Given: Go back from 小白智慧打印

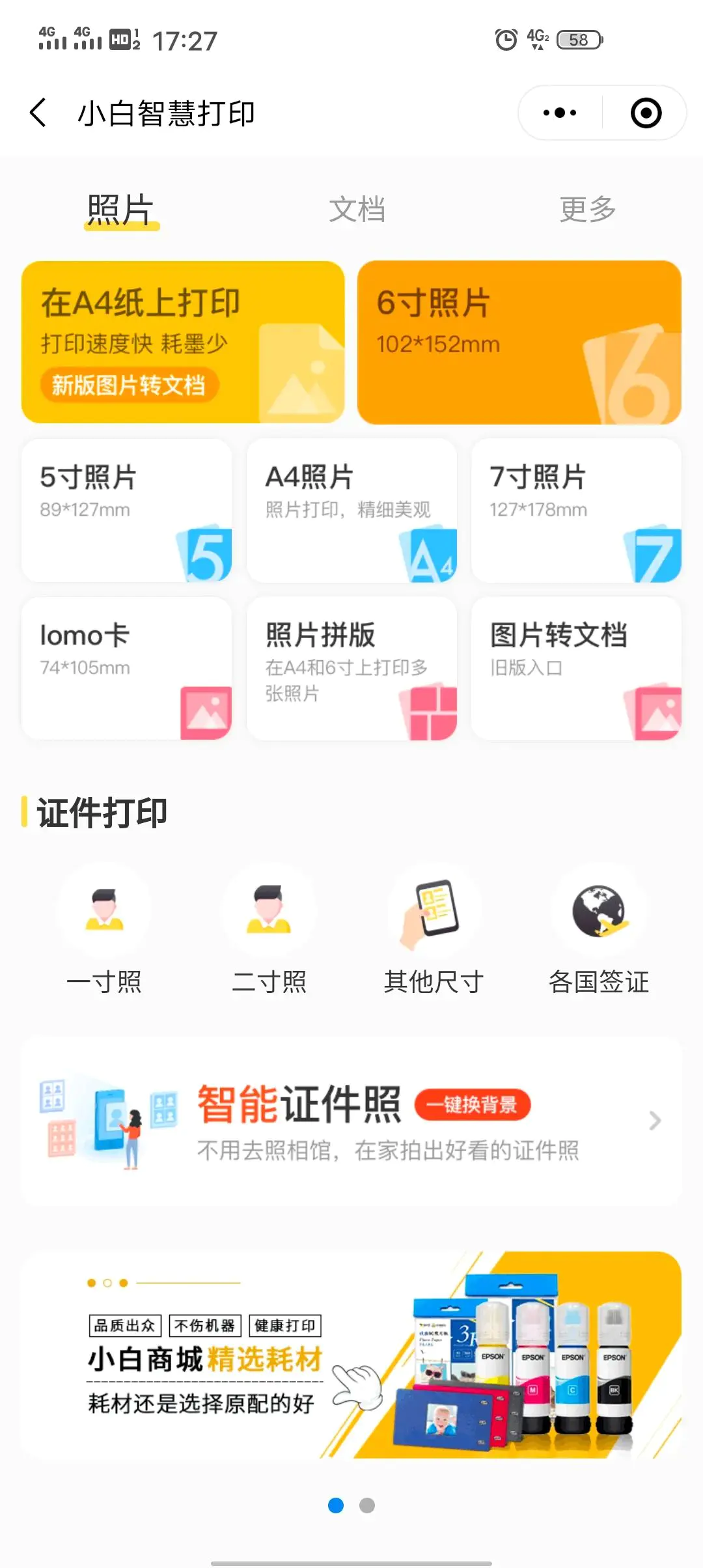Looking at the screenshot, I should pyautogui.click(x=39, y=113).
